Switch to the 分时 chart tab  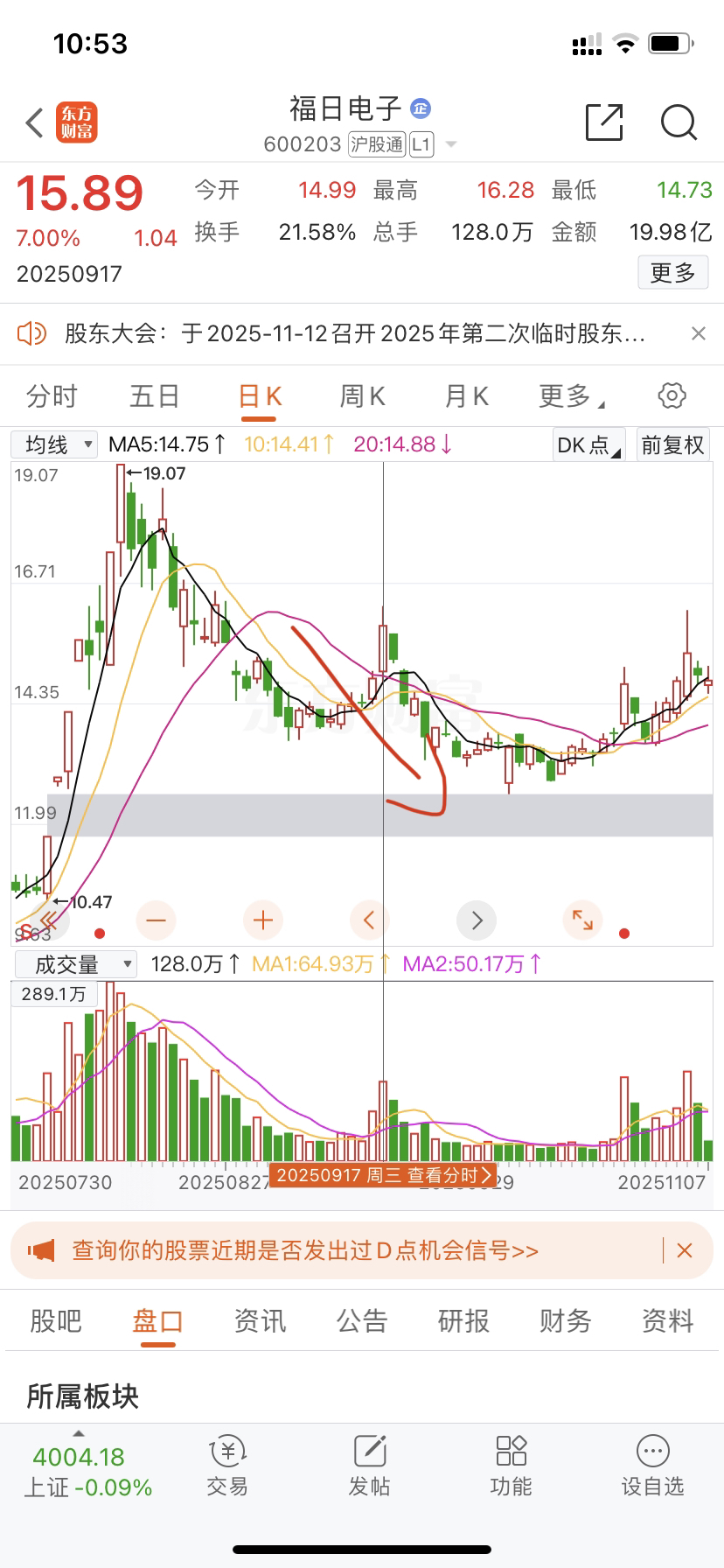[x=52, y=396]
